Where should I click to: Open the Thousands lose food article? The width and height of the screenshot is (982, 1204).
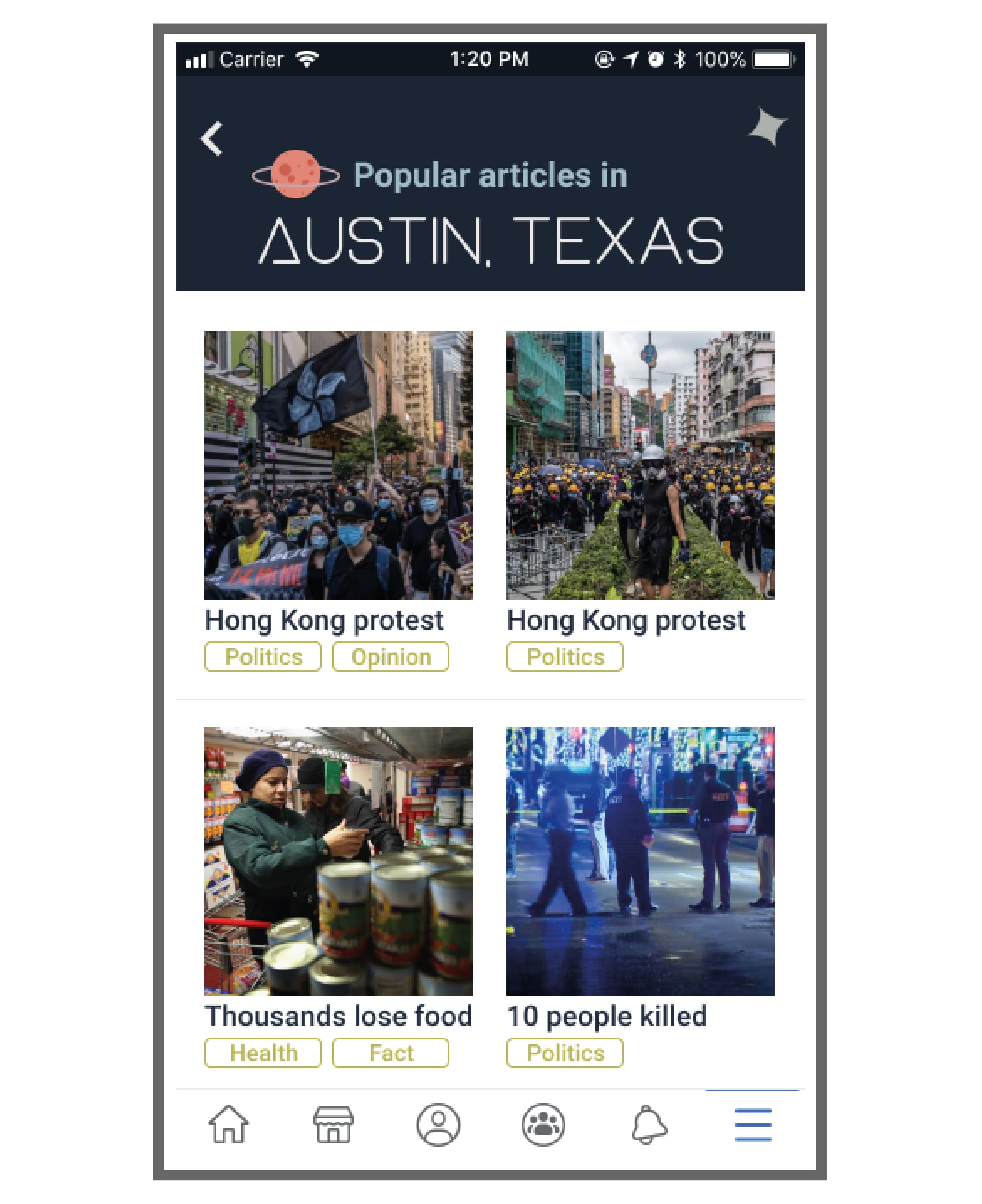click(x=338, y=861)
